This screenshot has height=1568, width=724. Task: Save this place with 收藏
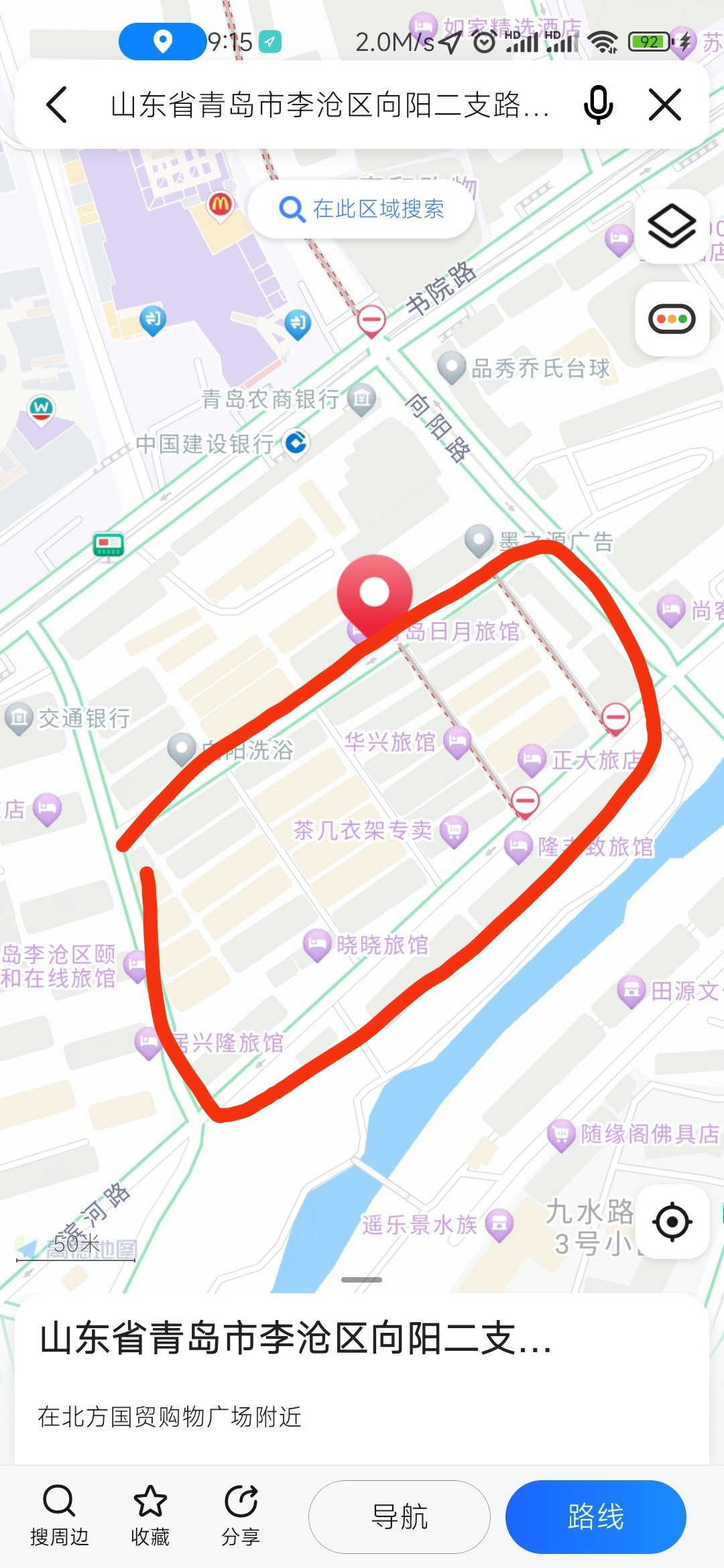click(x=149, y=1516)
